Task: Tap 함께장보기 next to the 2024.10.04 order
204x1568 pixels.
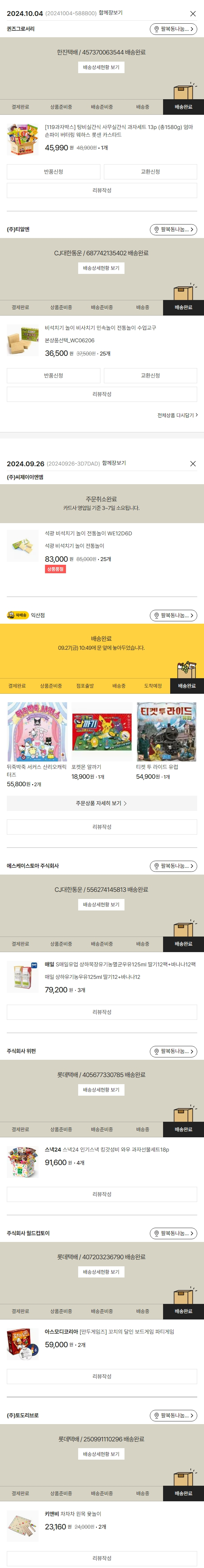Action: [111, 13]
